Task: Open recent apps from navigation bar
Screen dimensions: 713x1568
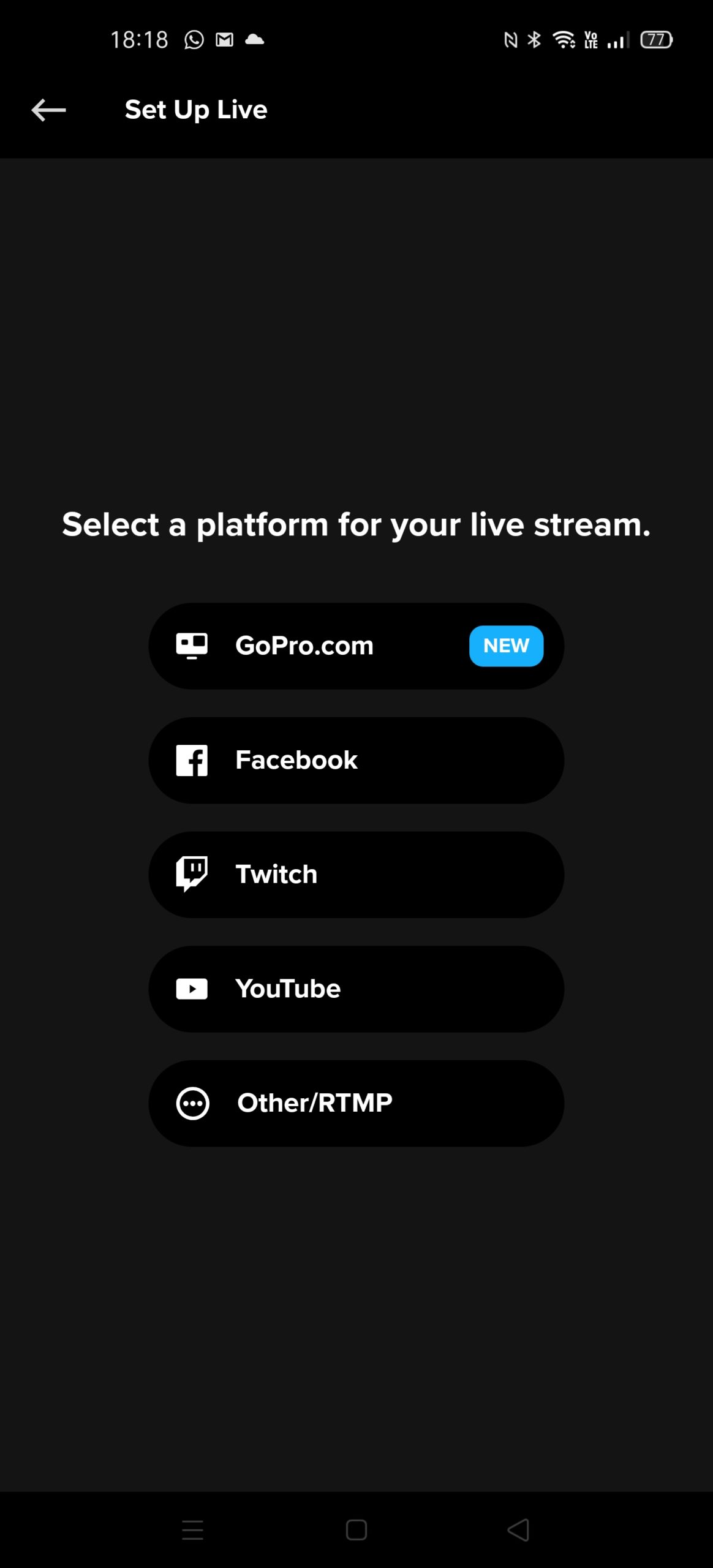Action: tap(193, 1530)
